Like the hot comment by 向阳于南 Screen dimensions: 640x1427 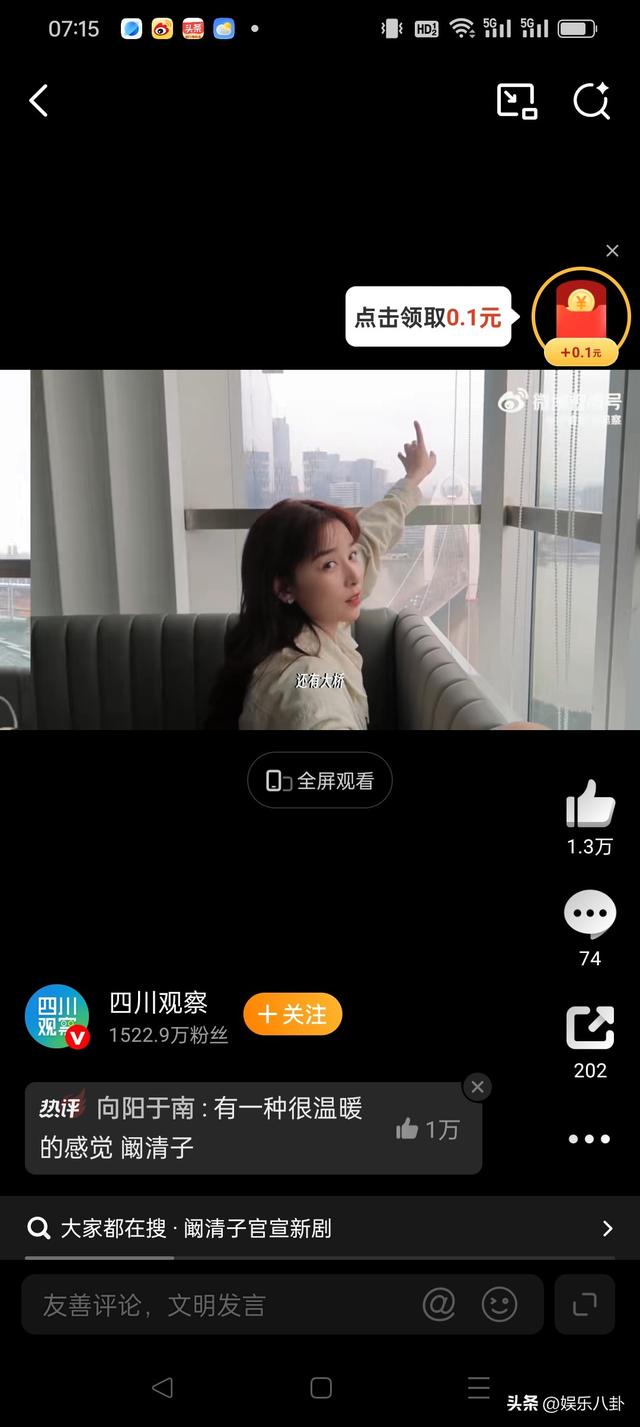point(427,1129)
